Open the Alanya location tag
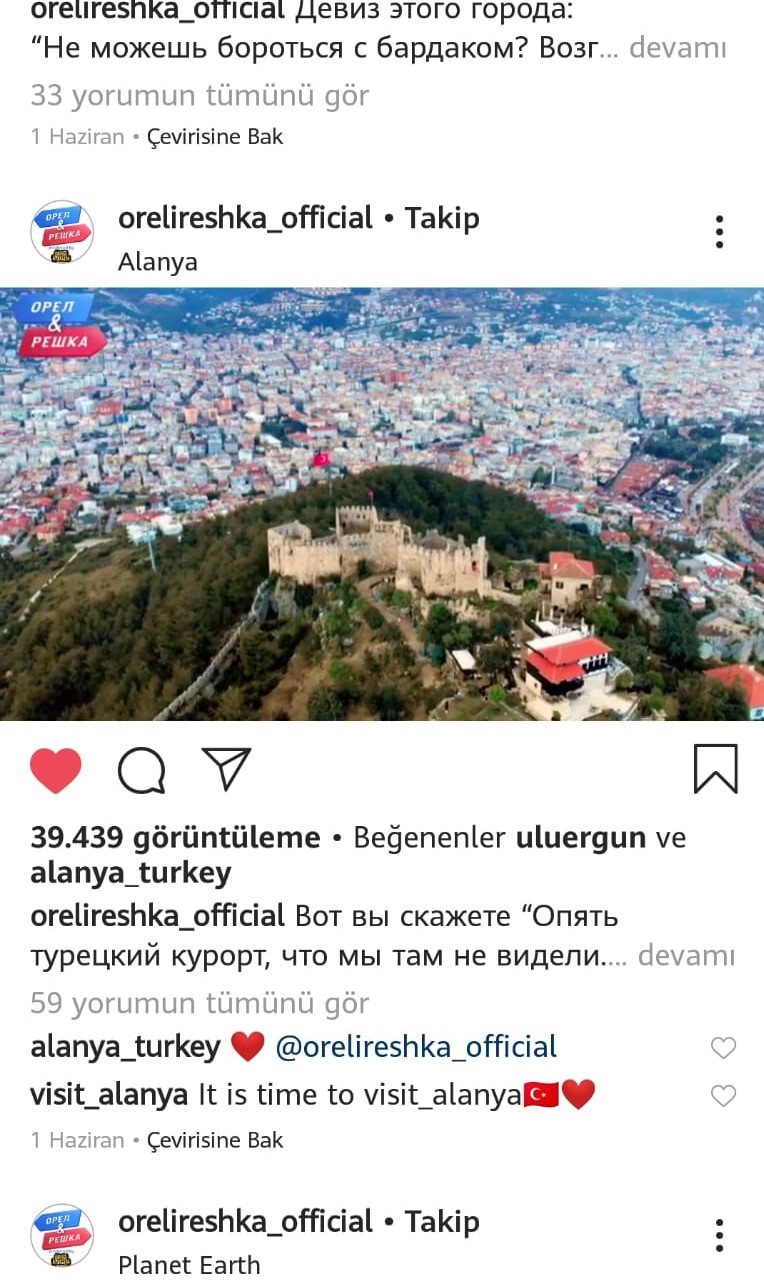Viewport: 764px width, 1287px height. (x=158, y=262)
